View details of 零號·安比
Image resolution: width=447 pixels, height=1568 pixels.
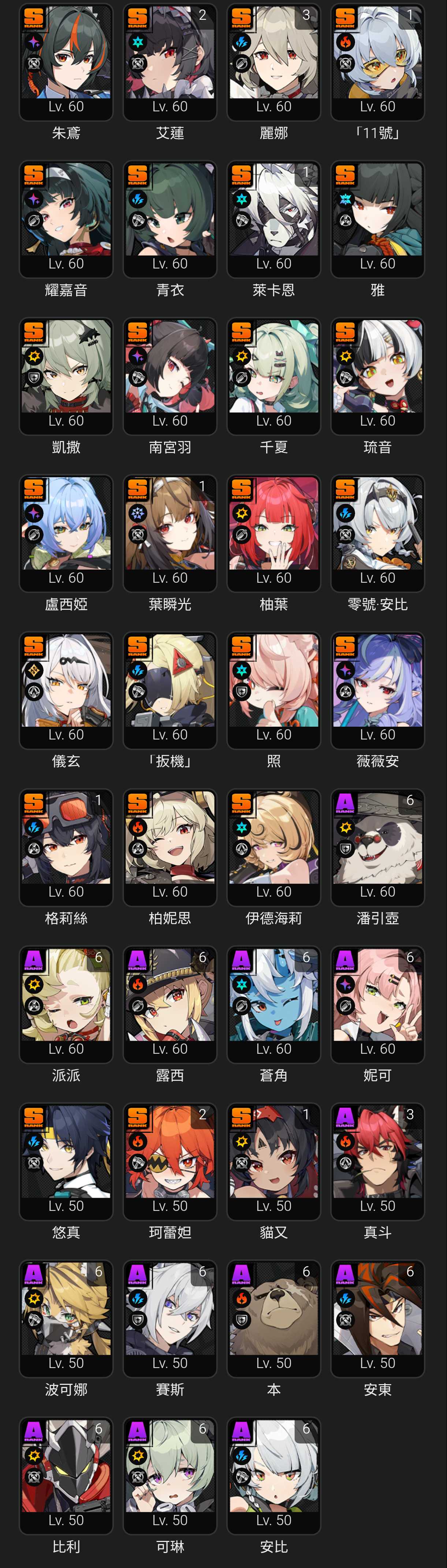377,532
